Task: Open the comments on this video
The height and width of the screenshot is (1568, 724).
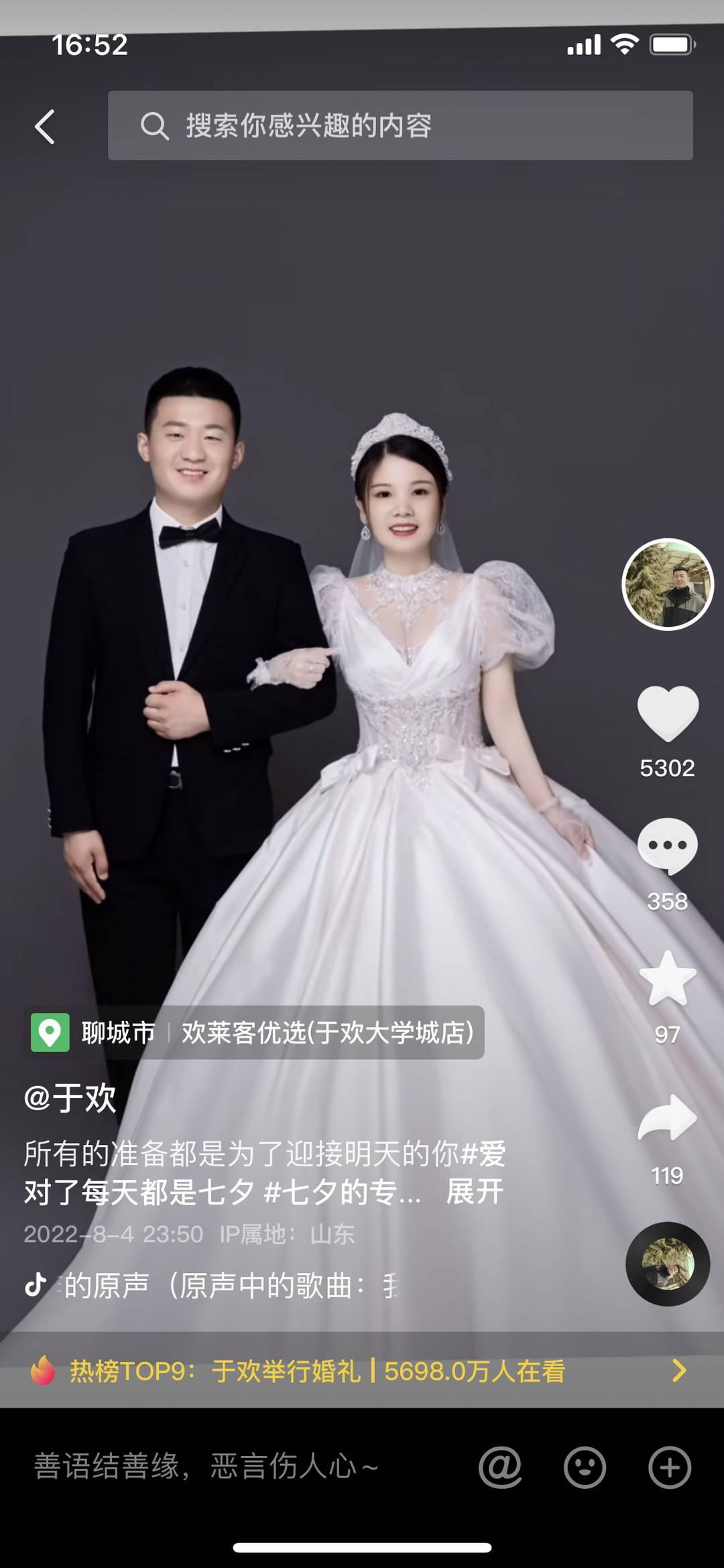Action: pos(668,846)
